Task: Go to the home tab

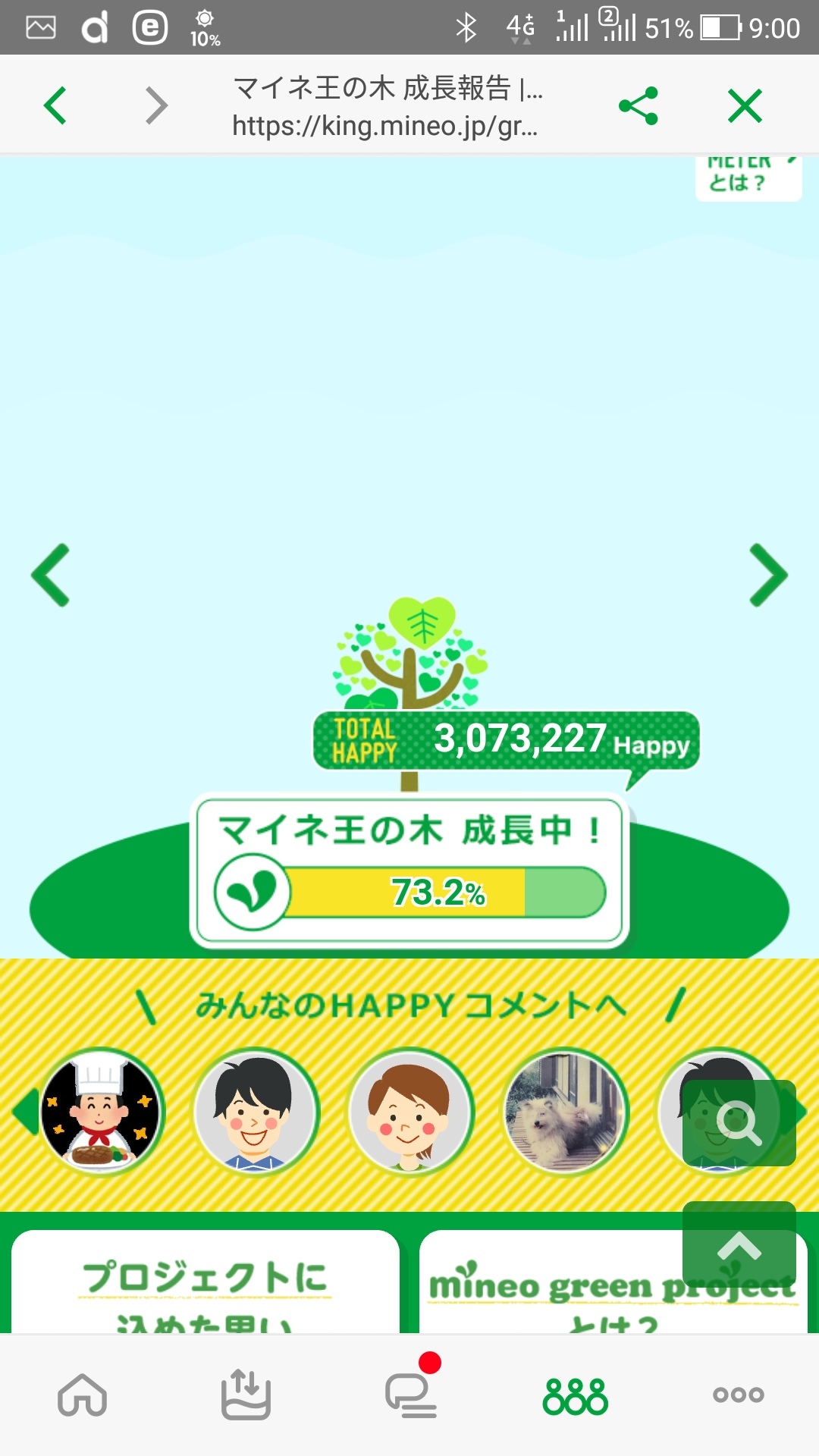Action: pos(82,1395)
